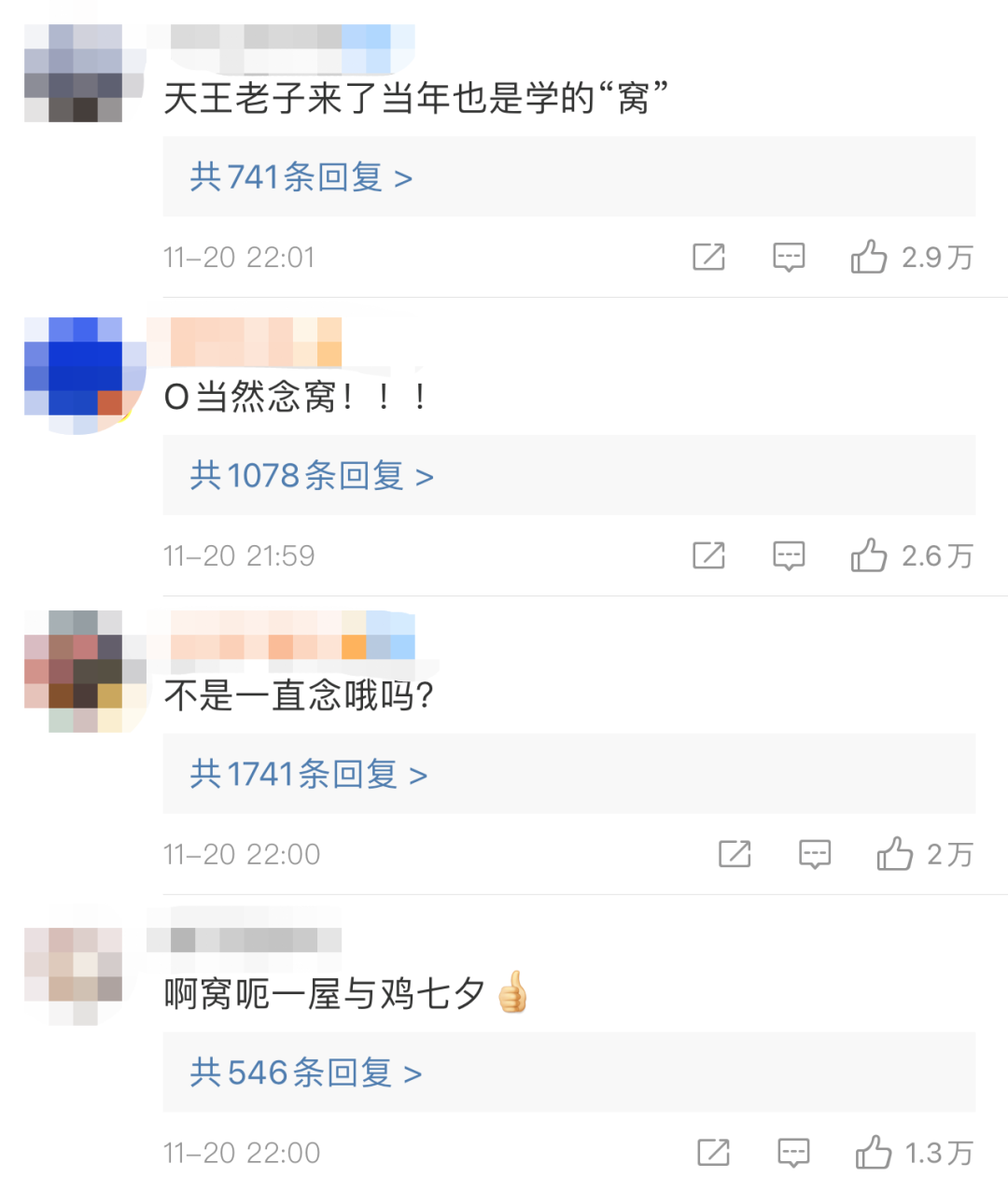1008x1191 pixels.
Task: Like the comment O当然念窝
Action: 869,555
